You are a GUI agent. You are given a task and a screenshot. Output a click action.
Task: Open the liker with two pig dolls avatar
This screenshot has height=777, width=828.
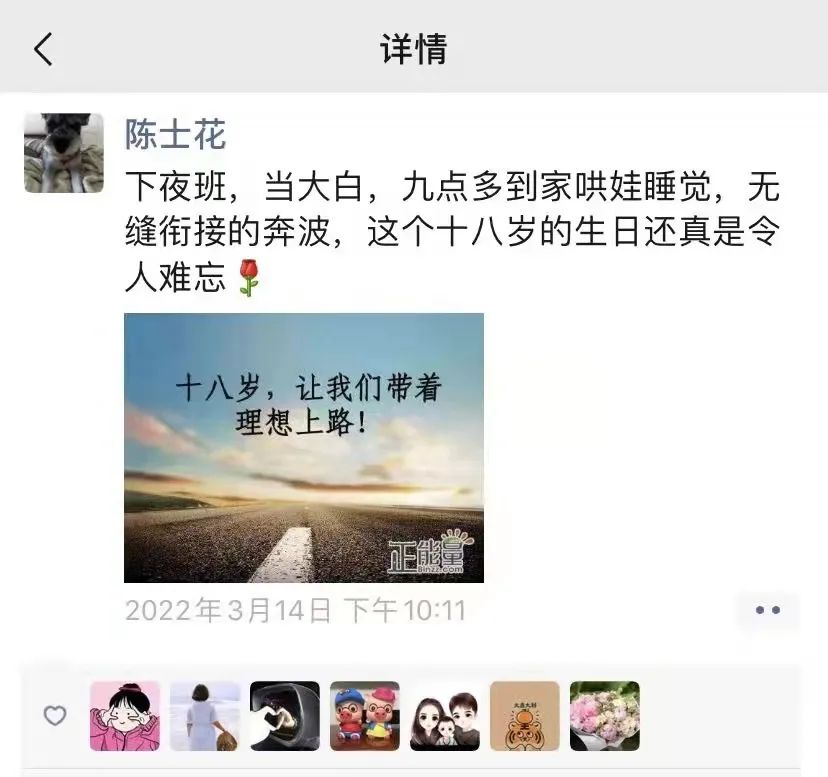365,716
